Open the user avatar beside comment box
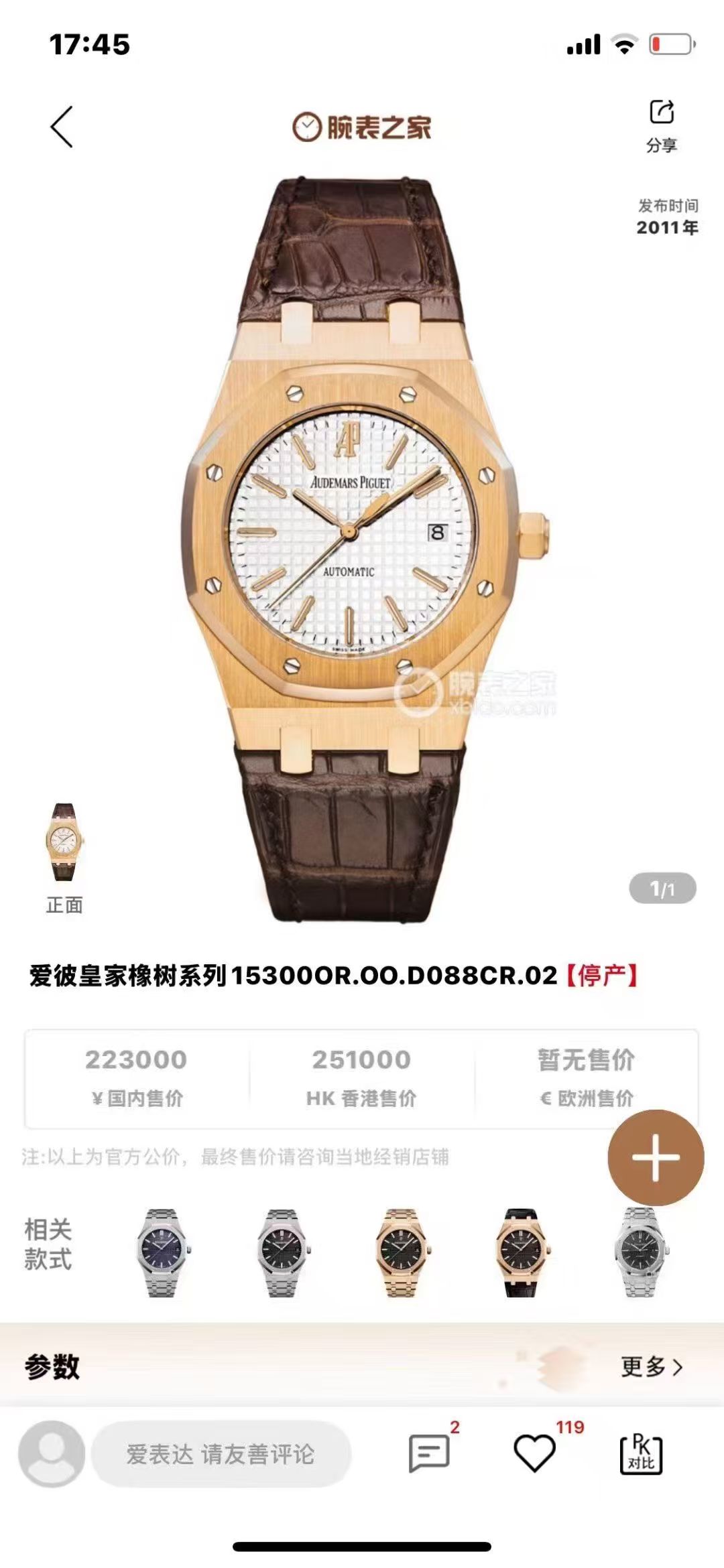The width and height of the screenshot is (724, 1568). (51, 1453)
